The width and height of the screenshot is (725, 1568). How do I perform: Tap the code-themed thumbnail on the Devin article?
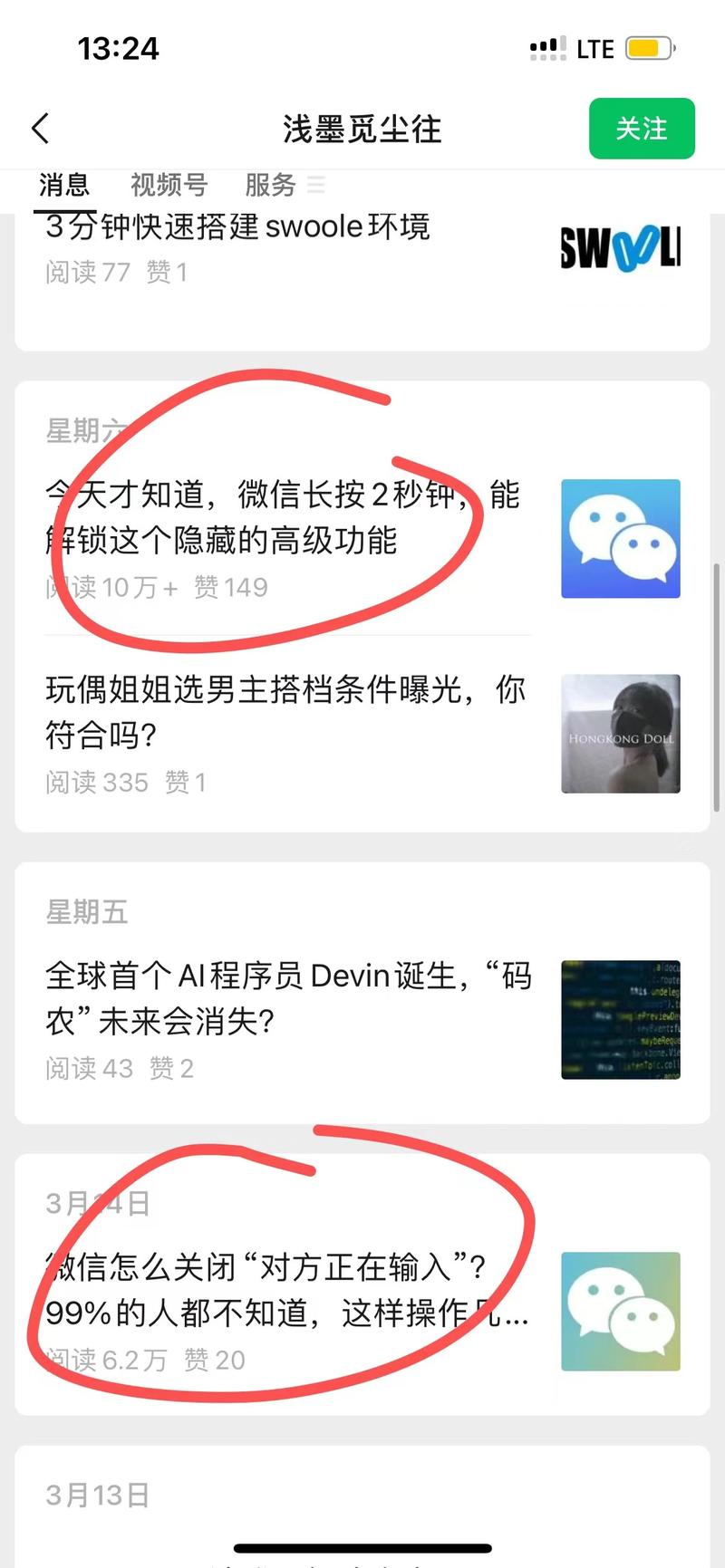pyautogui.click(x=620, y=1020)
